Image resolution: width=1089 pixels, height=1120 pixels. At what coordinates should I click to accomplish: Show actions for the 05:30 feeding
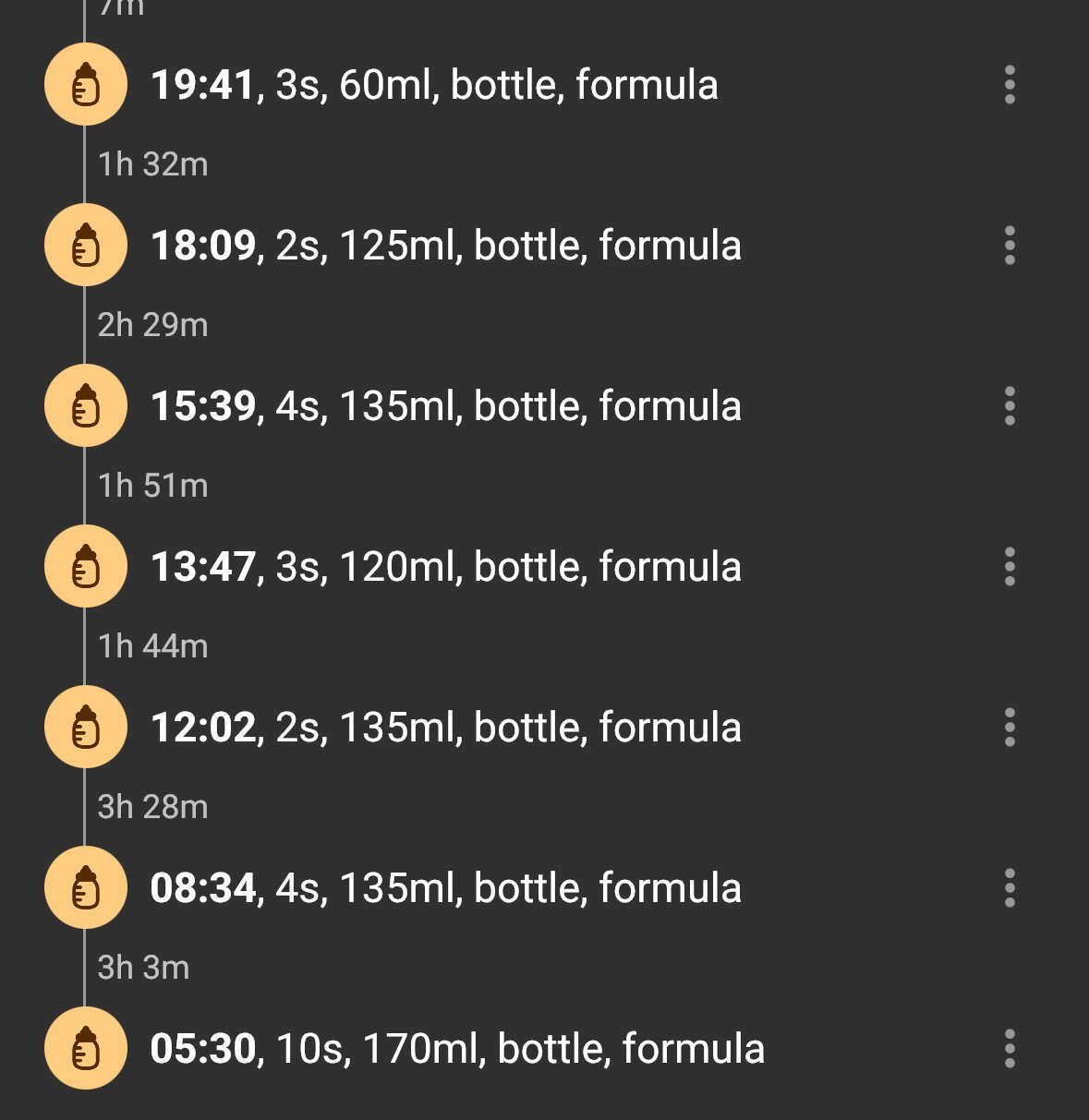(x=1010, y=1049)
